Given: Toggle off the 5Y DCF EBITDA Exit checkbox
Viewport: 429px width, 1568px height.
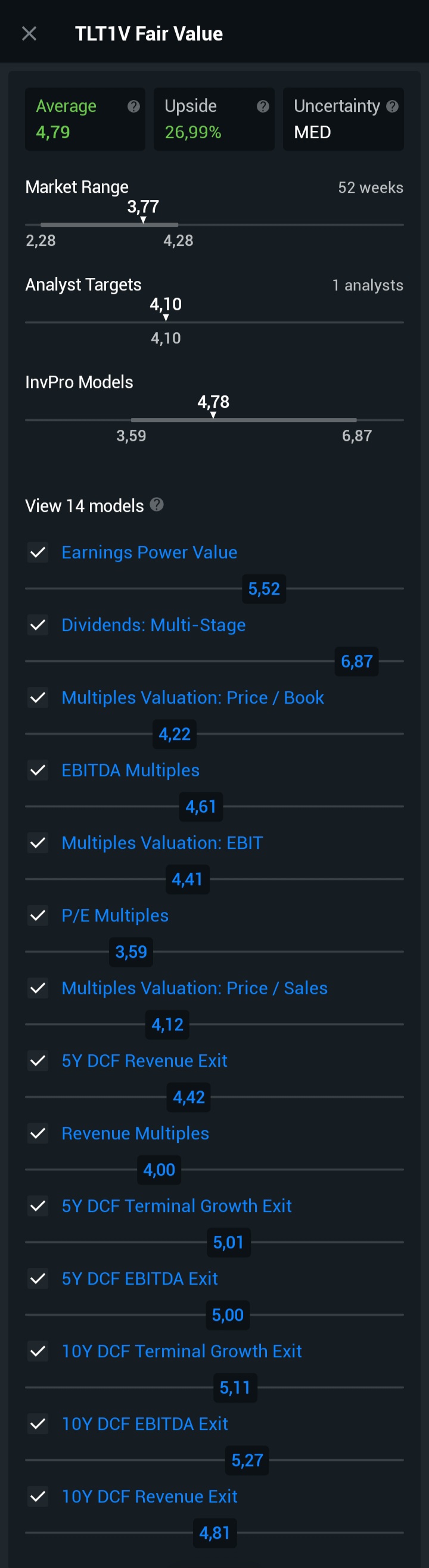Looking at the screenshot, I should pyautogui.click(x=38, y=1278).
